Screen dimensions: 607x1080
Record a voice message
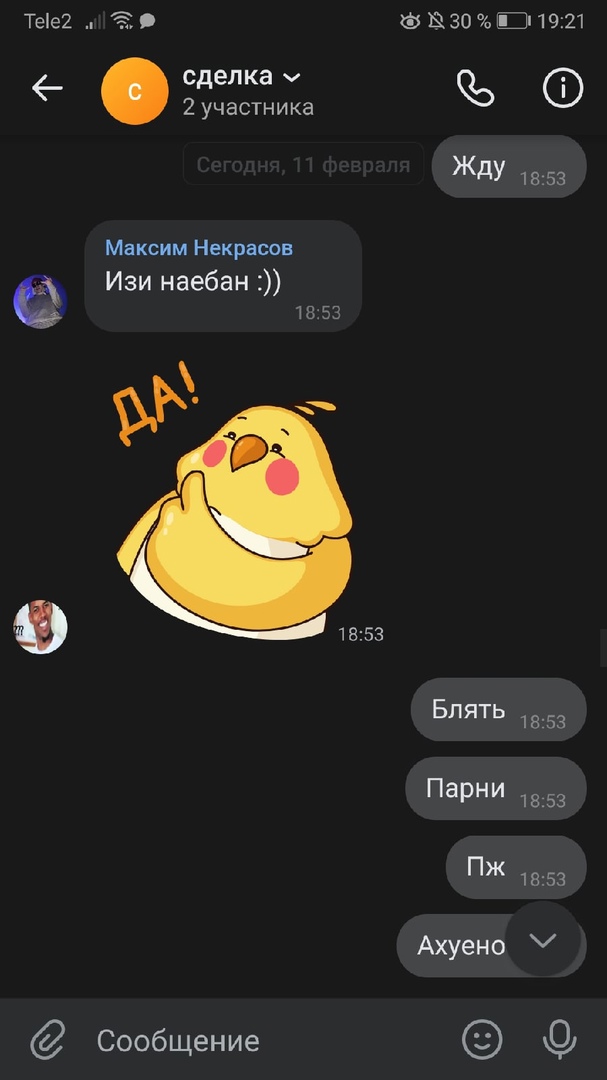click(559, 1040)
